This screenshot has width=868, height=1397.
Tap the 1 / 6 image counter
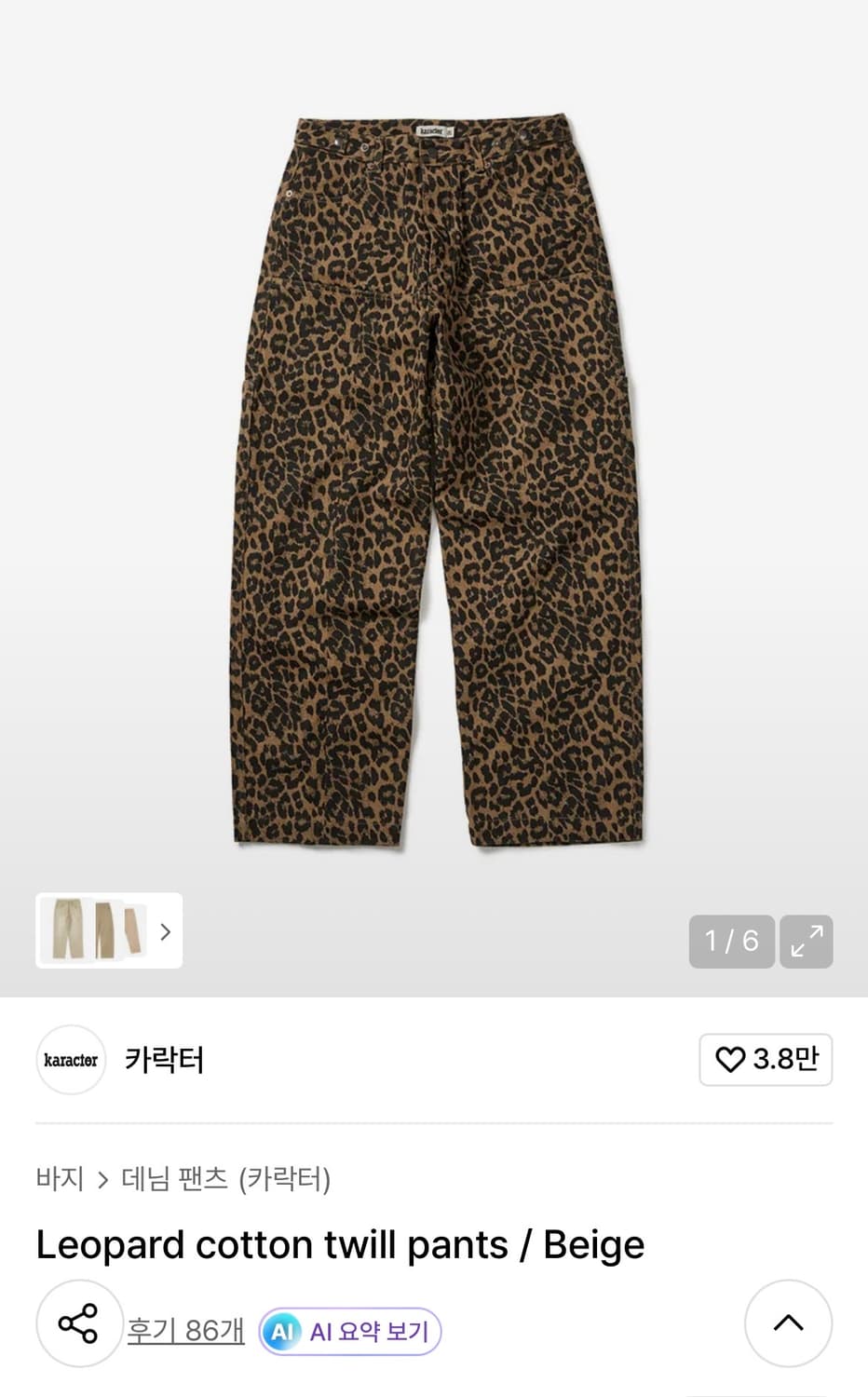click(x=732, y=942)
